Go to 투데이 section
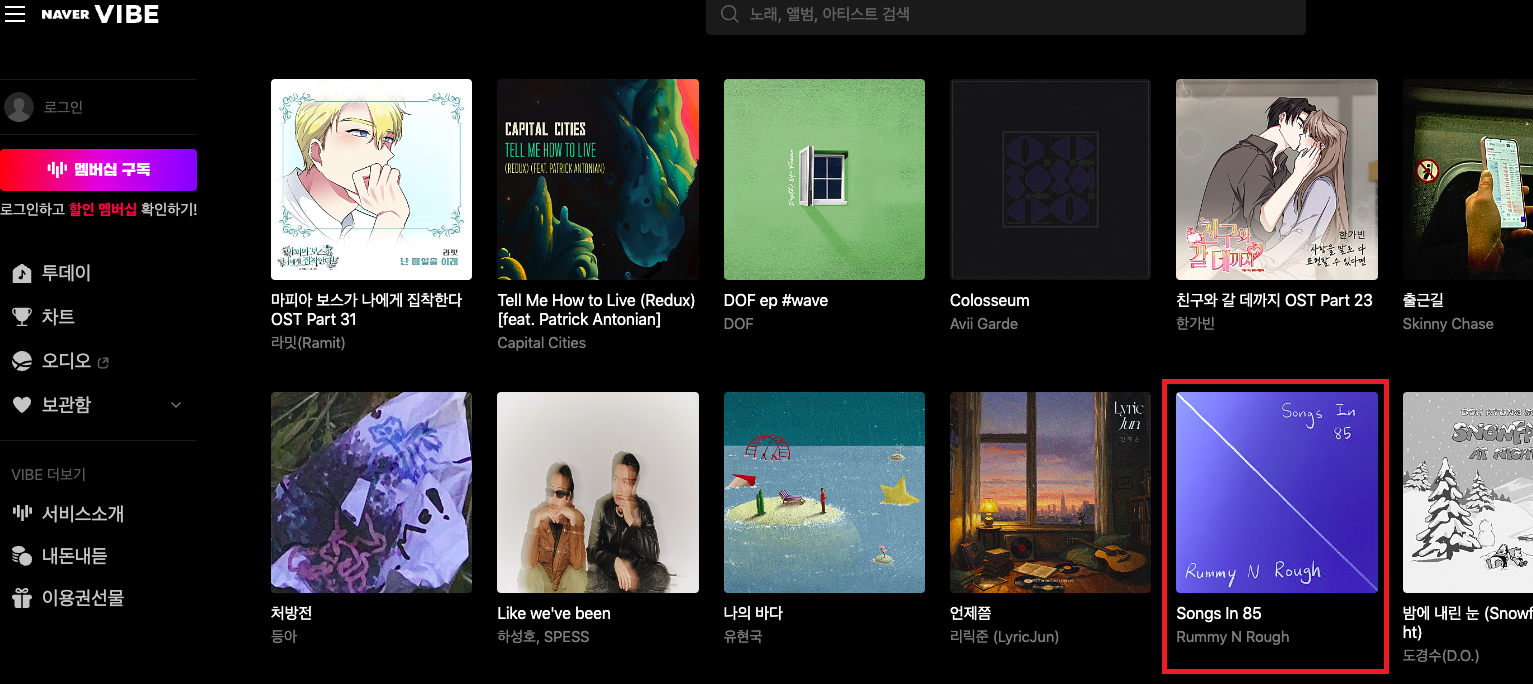This screenshot has height=684, width=1533. point(66,273)
